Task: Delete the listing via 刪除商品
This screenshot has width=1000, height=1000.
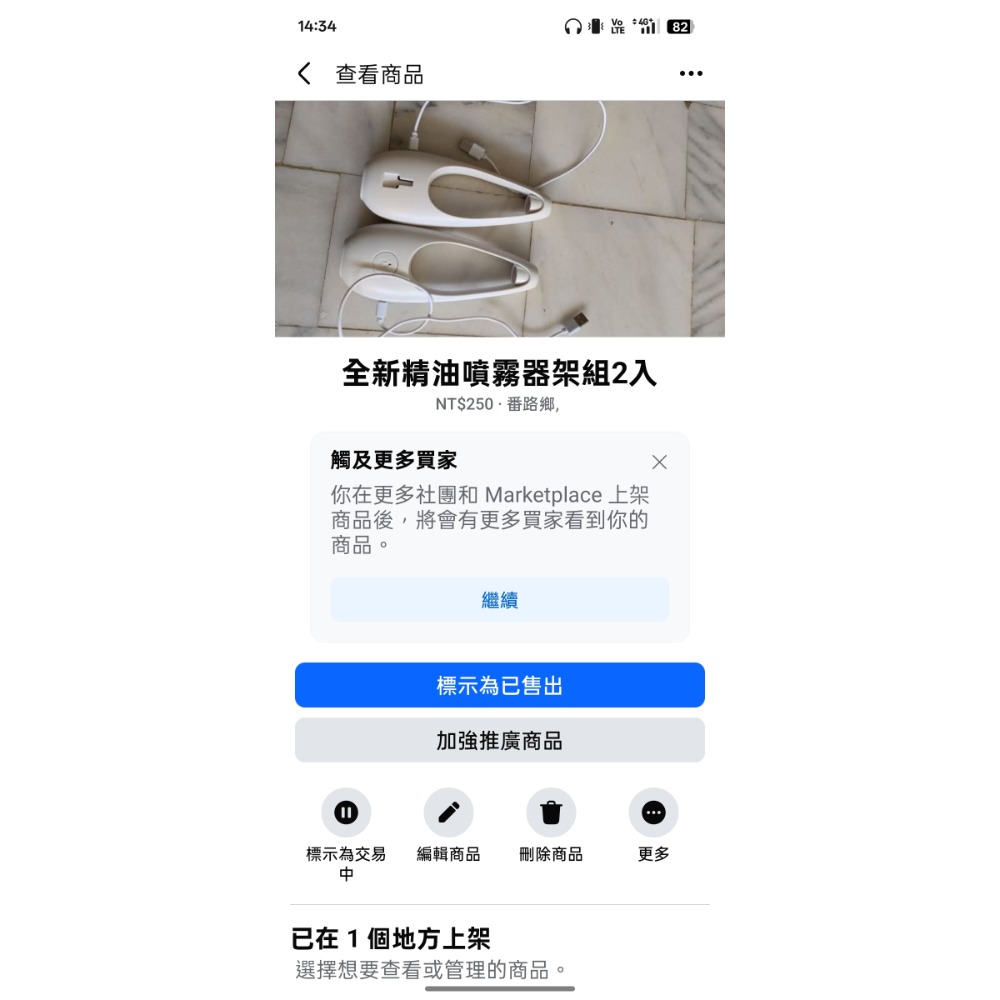Action: click(551, 813)
